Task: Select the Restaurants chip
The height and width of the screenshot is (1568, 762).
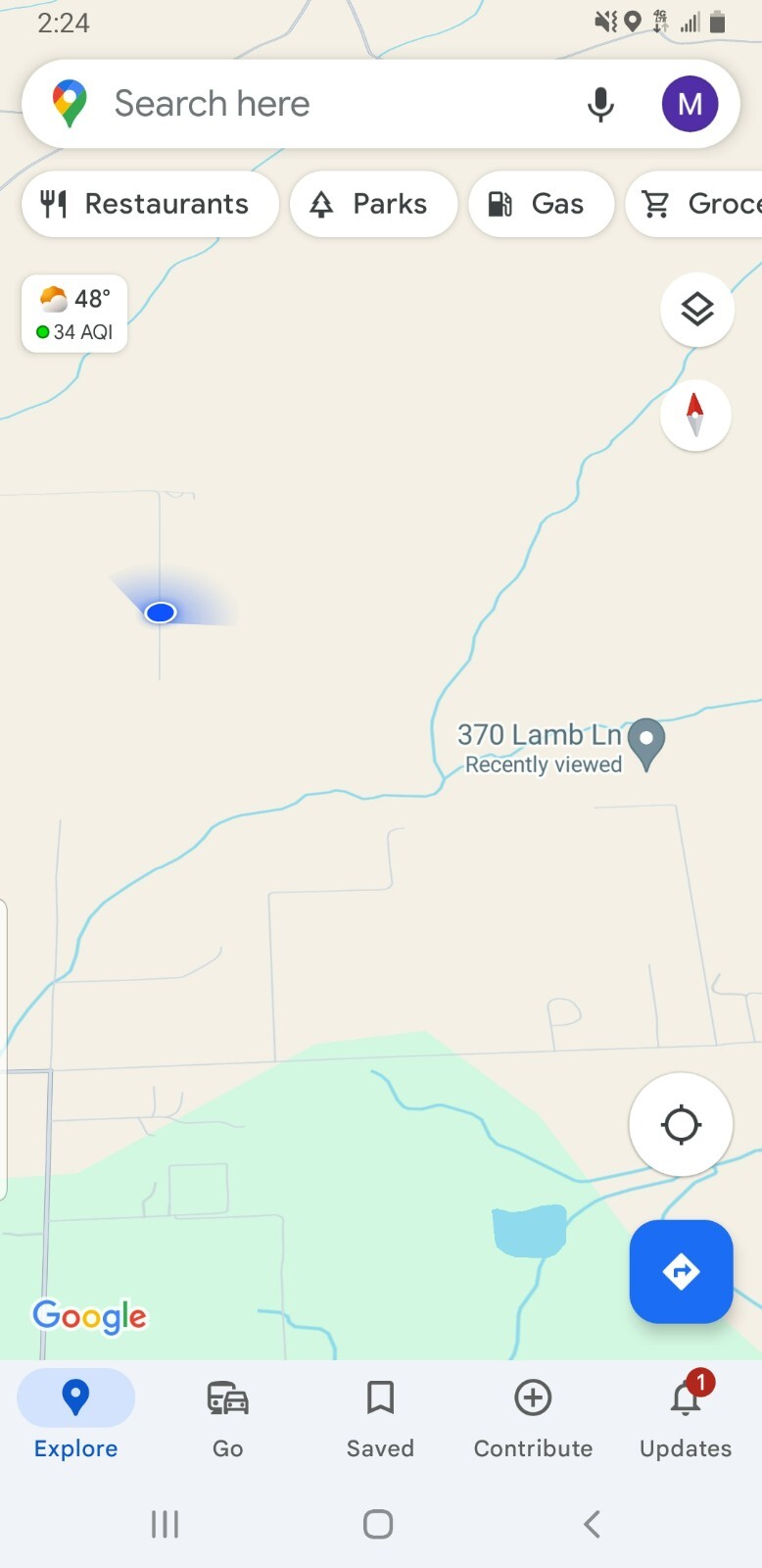Action: [150, 204]
